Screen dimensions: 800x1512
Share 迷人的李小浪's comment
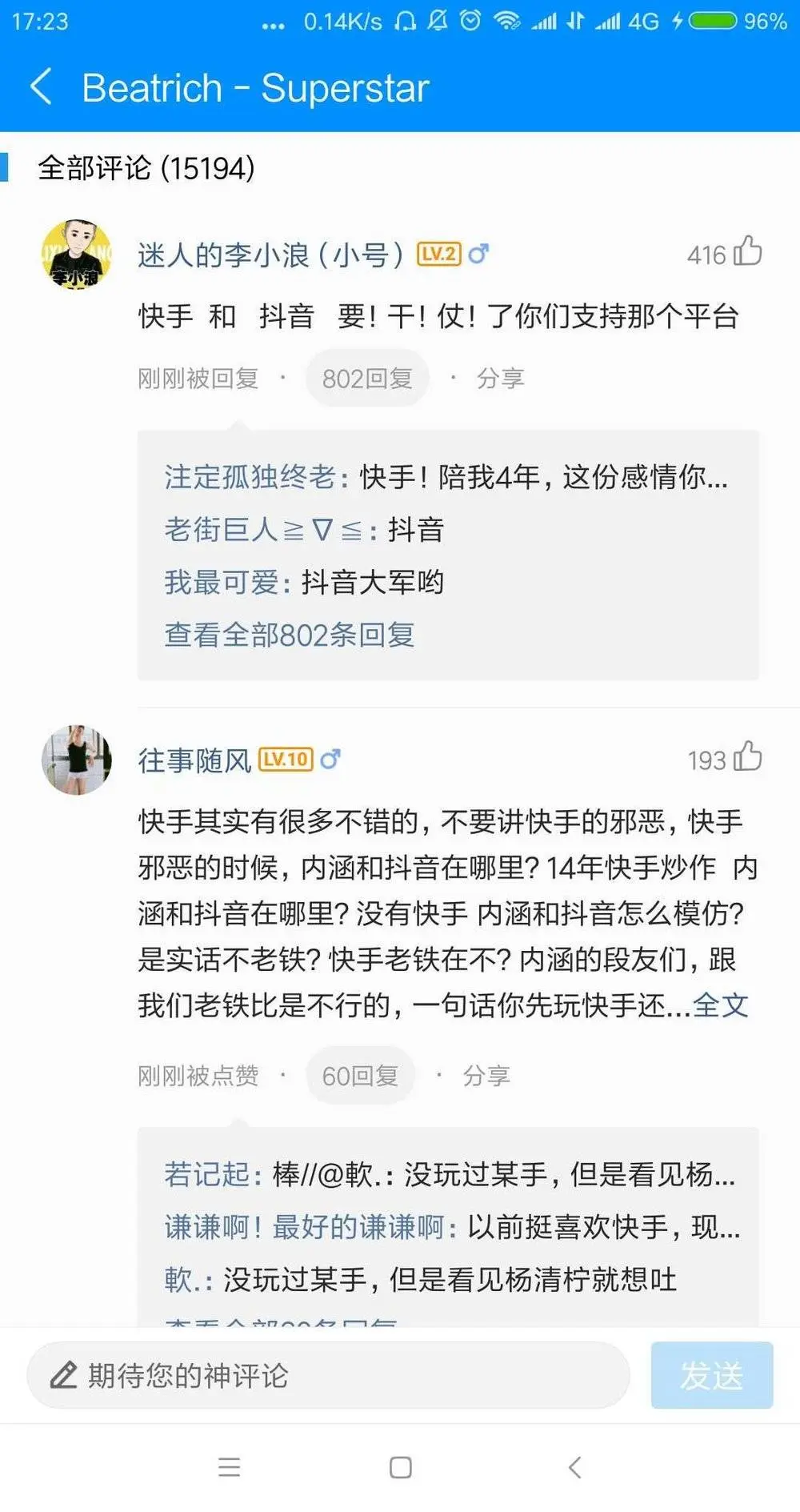(x=500, y=379)
